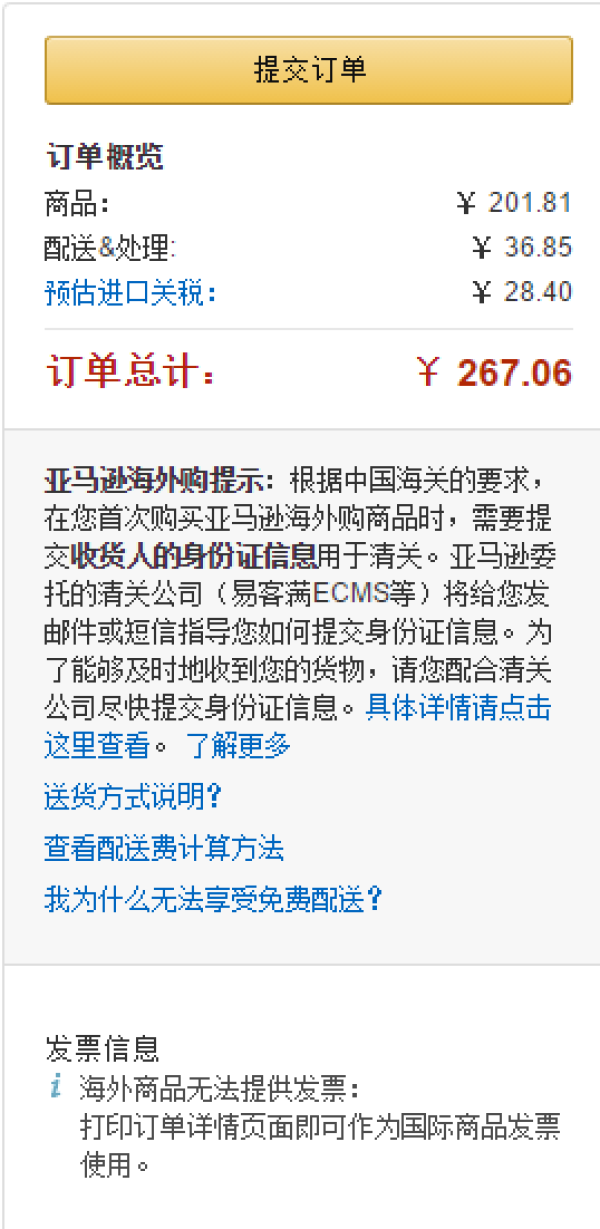Open 我为什么无法享受免费配送 link
The width and height of the screenshot is (600, 1229).
[x=213, y=900]
